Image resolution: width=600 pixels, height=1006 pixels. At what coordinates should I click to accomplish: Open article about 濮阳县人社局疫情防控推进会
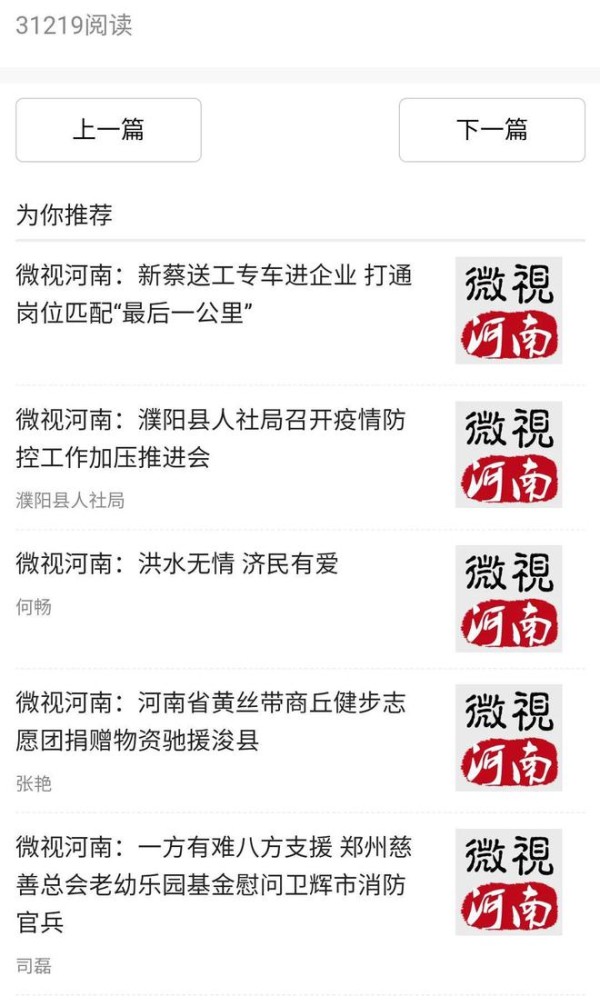pyautogui.click(x=212, y=438)
